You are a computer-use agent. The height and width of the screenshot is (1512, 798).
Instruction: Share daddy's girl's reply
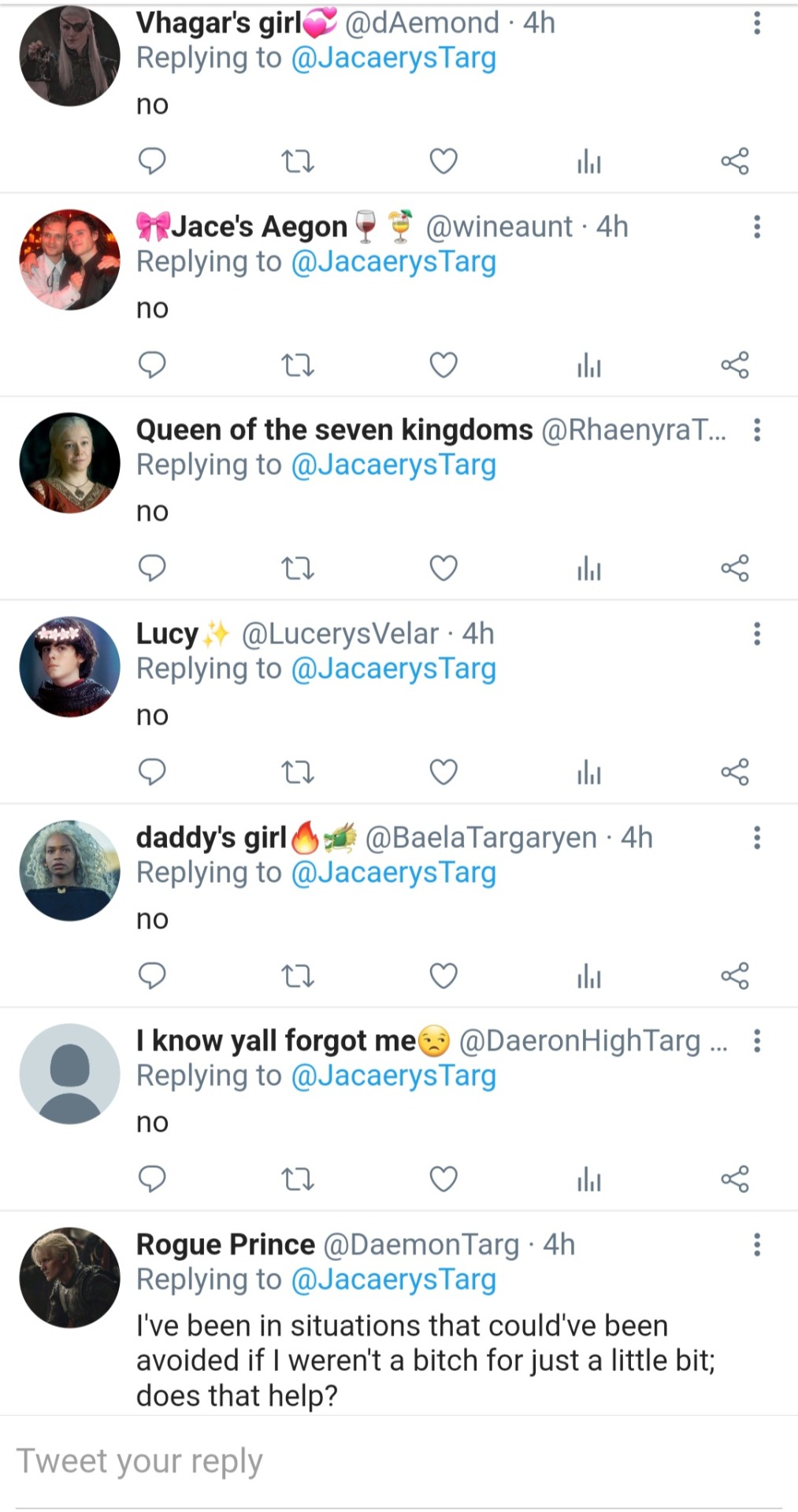(734, 976)
